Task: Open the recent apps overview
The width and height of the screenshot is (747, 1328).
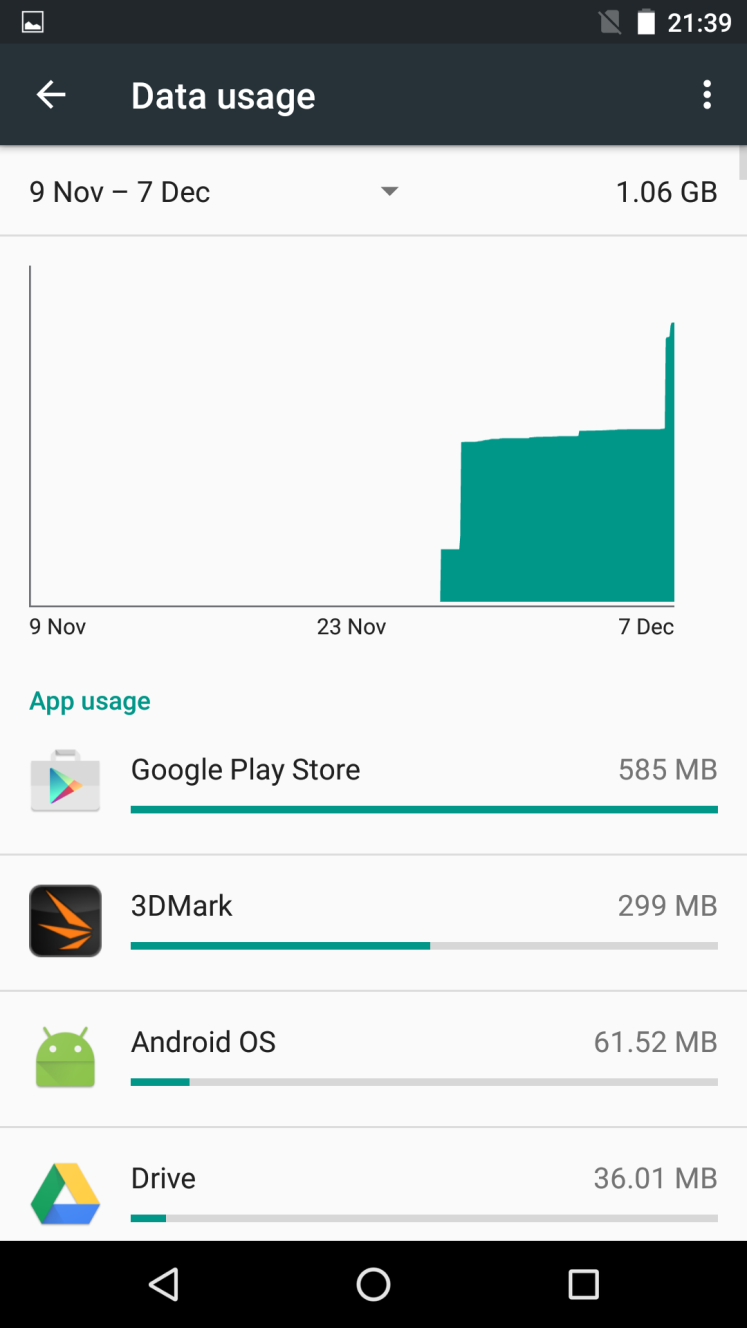Action: pyautogui.click(x=583, y=1284)
